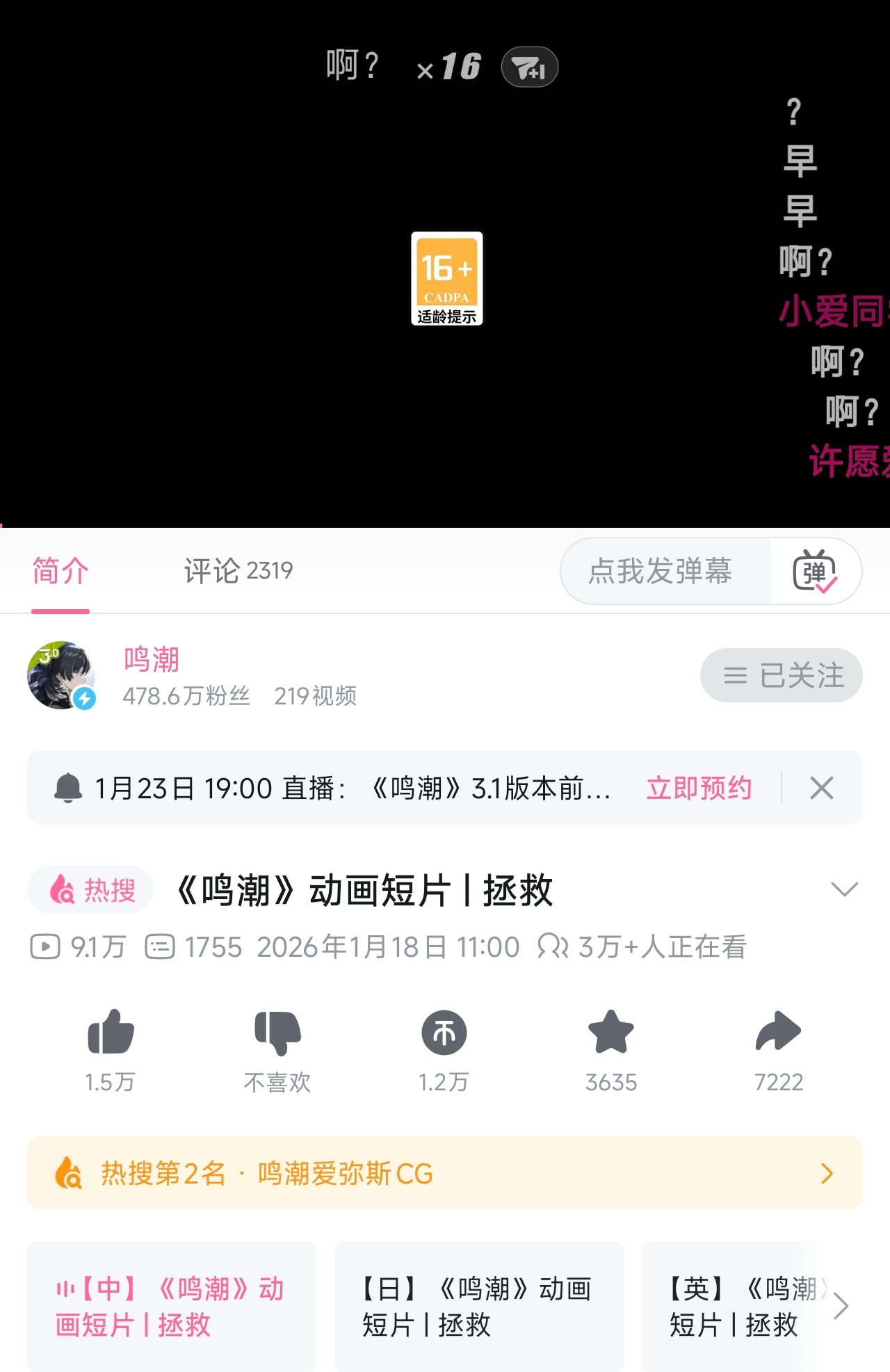The width and height of the screenshot is (890, 1372).
Task: Expand the video title details
Action: (844, 889)
